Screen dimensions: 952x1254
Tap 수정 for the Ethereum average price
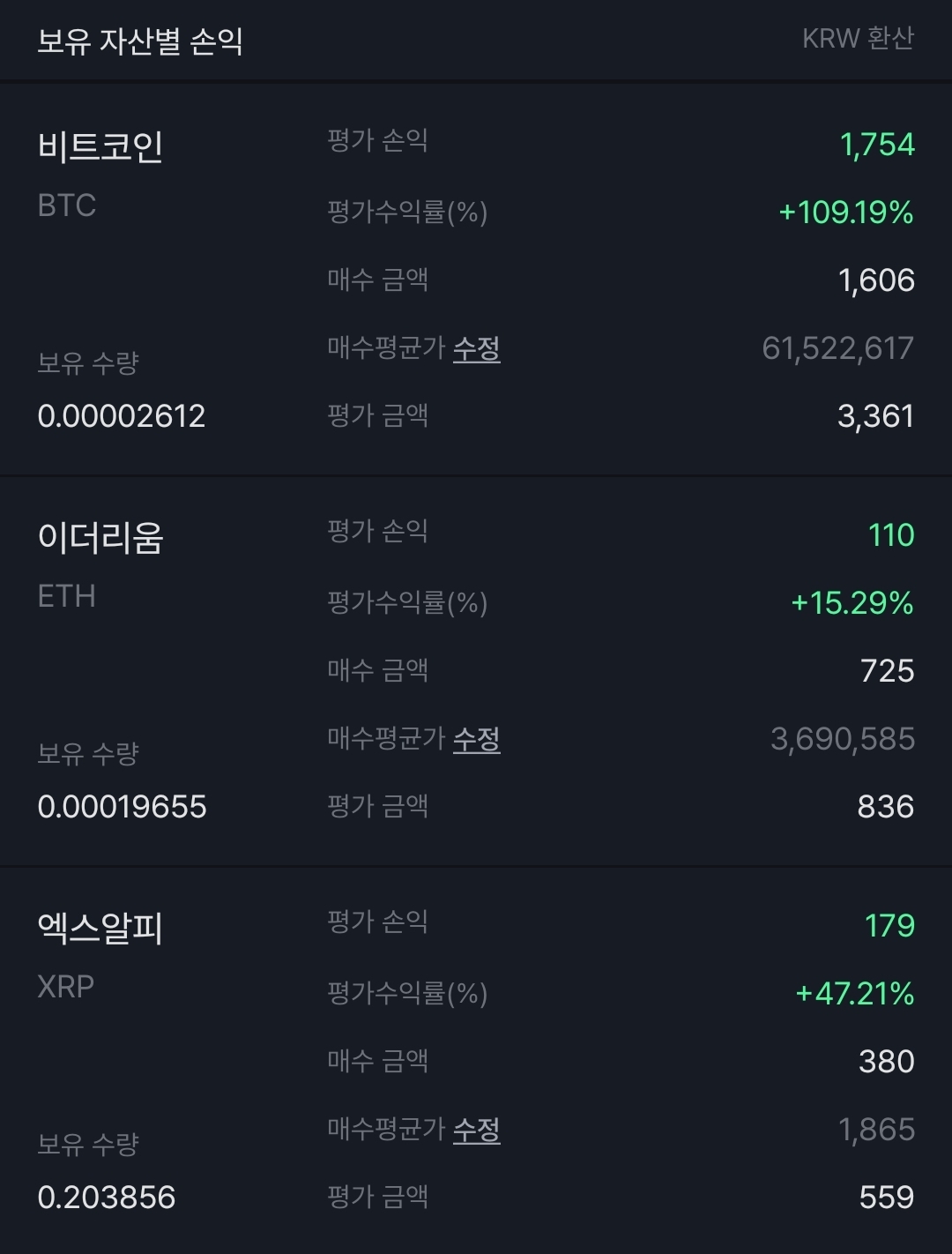click(x=476, y=739)
